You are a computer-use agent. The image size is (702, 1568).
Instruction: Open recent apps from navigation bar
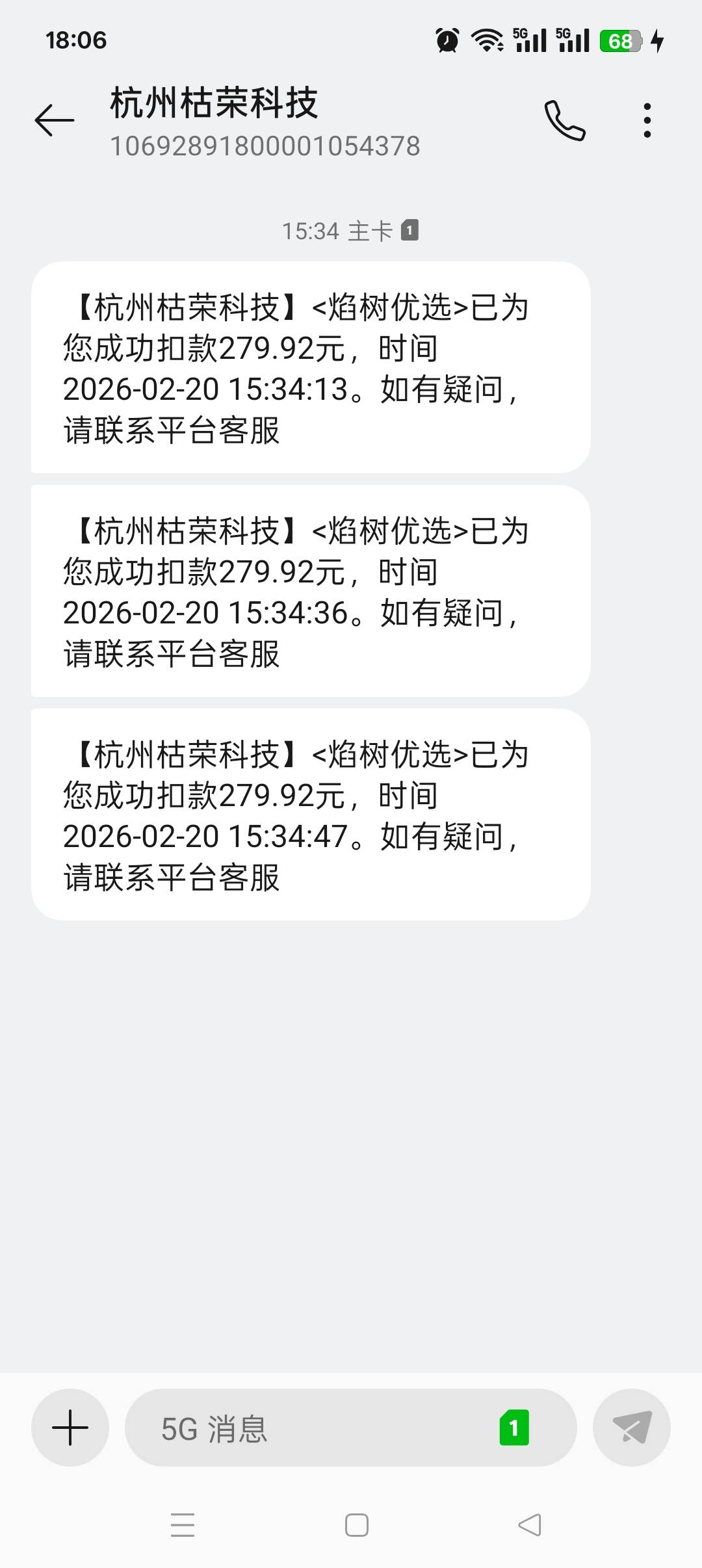[183, 1525]
